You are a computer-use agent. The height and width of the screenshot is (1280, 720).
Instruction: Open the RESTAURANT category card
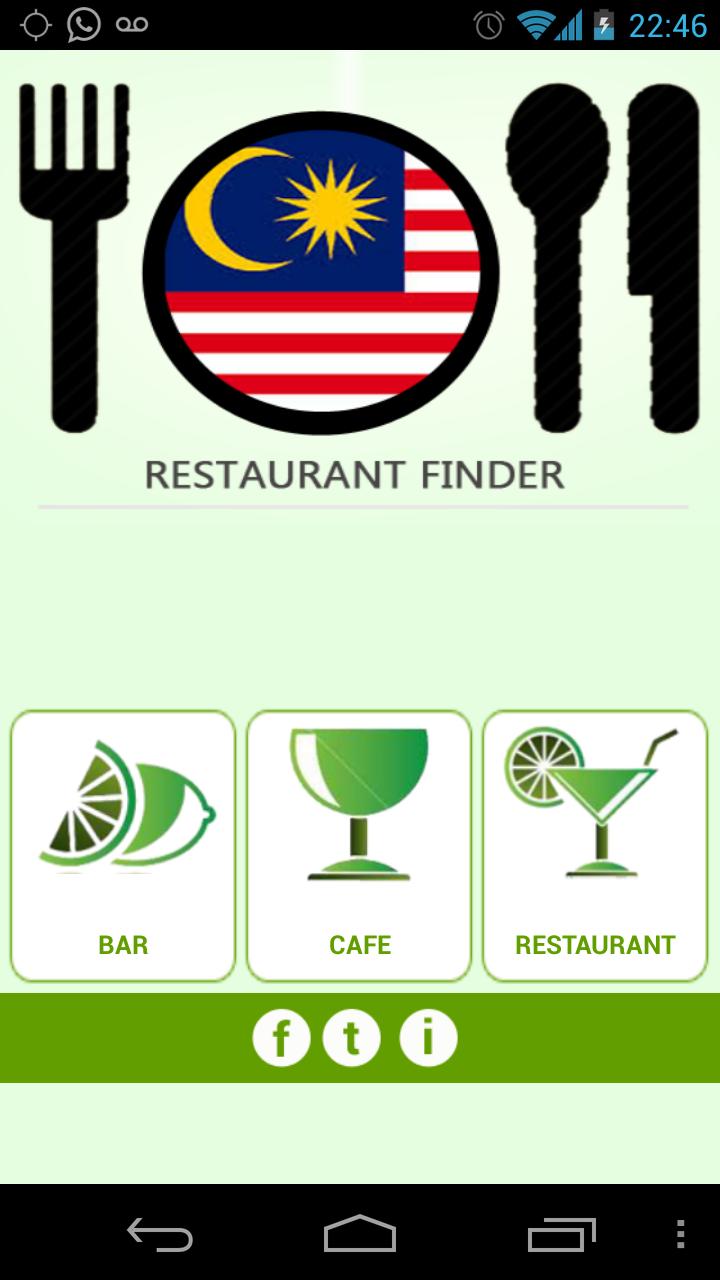click(594, 845)
